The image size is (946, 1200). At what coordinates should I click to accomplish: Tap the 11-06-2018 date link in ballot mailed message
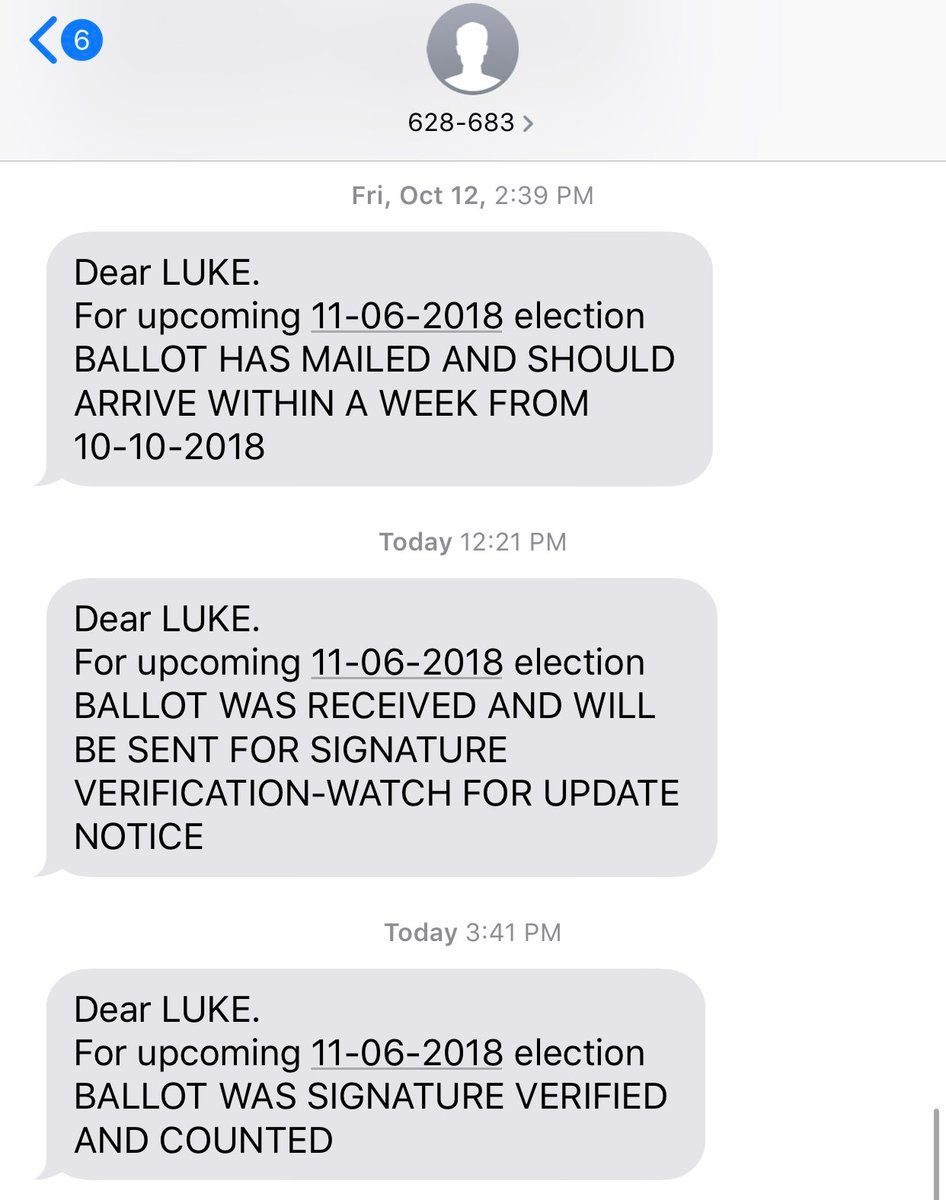(x=407, y=316)
